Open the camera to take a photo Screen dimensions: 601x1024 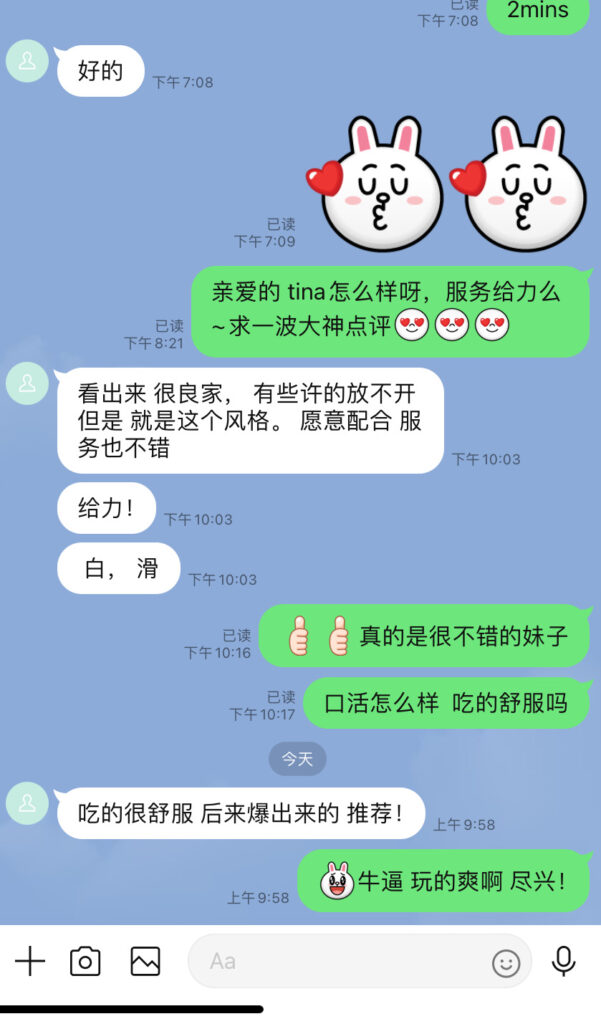[x=86, y=962]
